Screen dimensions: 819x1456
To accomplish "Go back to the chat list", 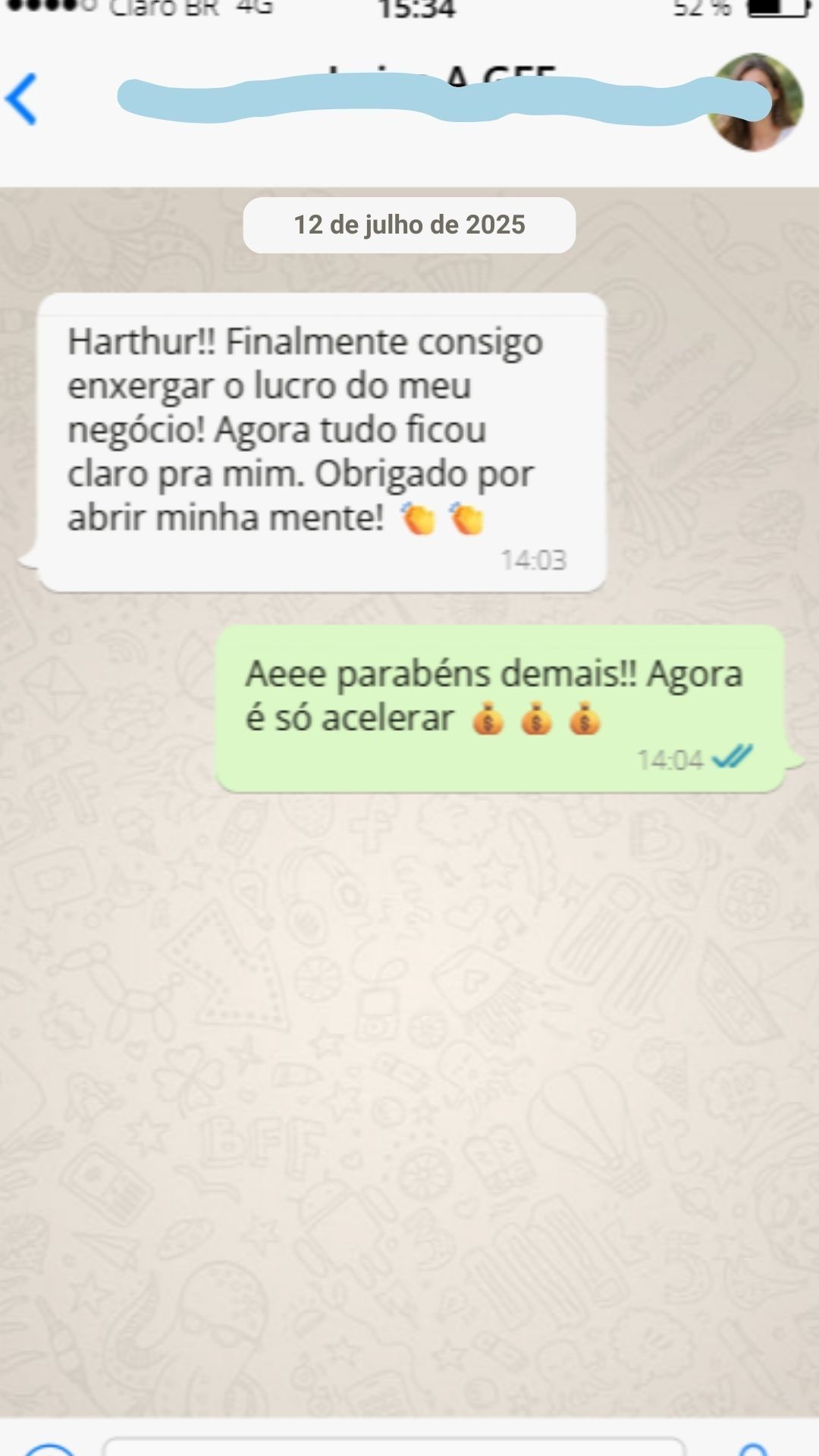I will [x=21, y=99].
